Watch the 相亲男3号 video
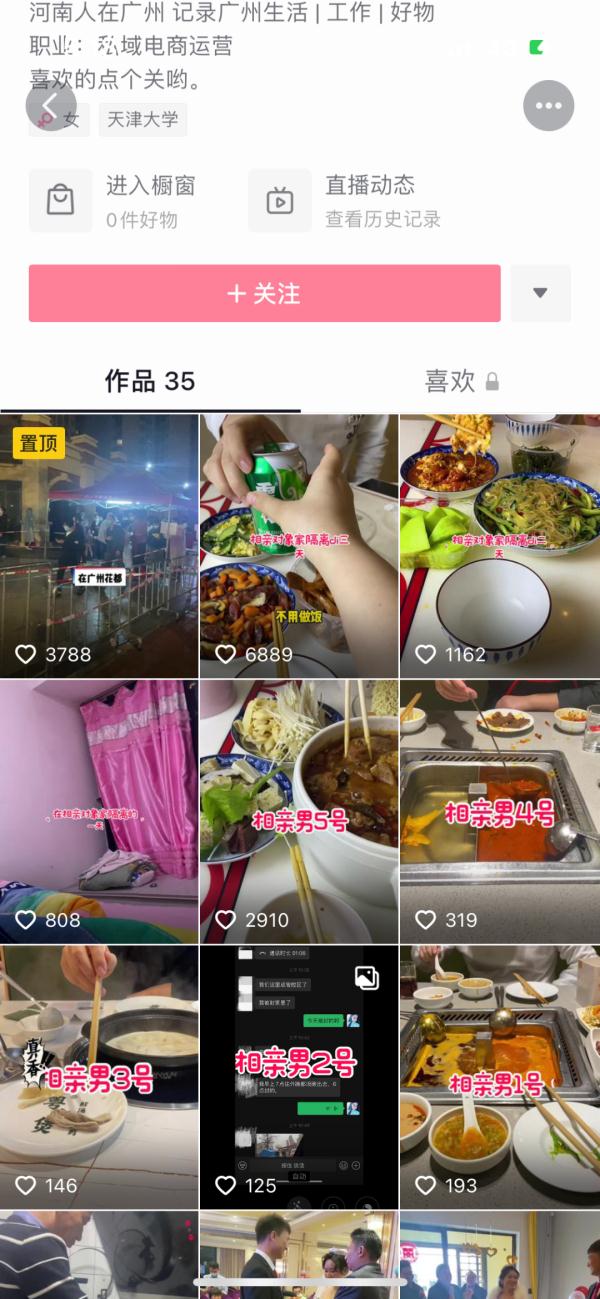 point(99,1077)
